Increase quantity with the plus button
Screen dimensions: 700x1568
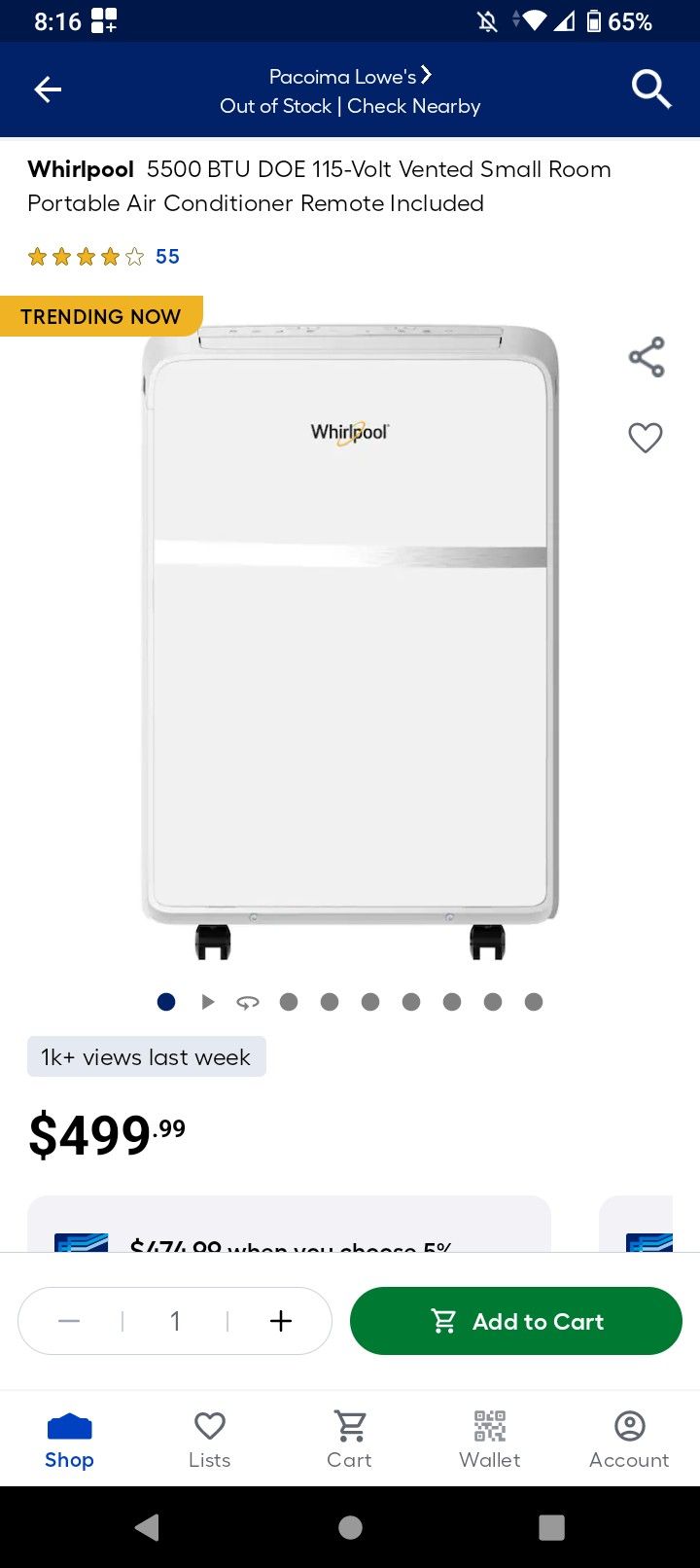(281, 1321)
